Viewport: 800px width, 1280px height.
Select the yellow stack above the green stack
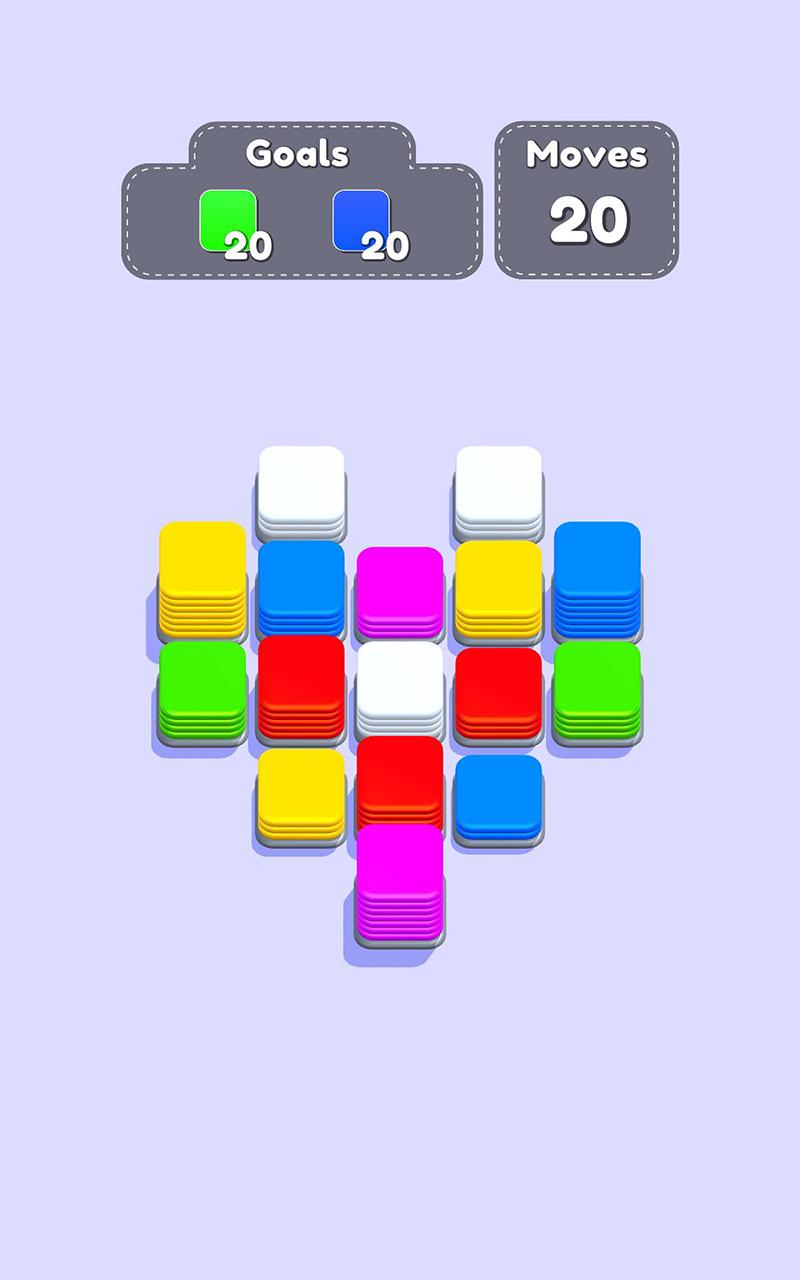tap(203, 572)
